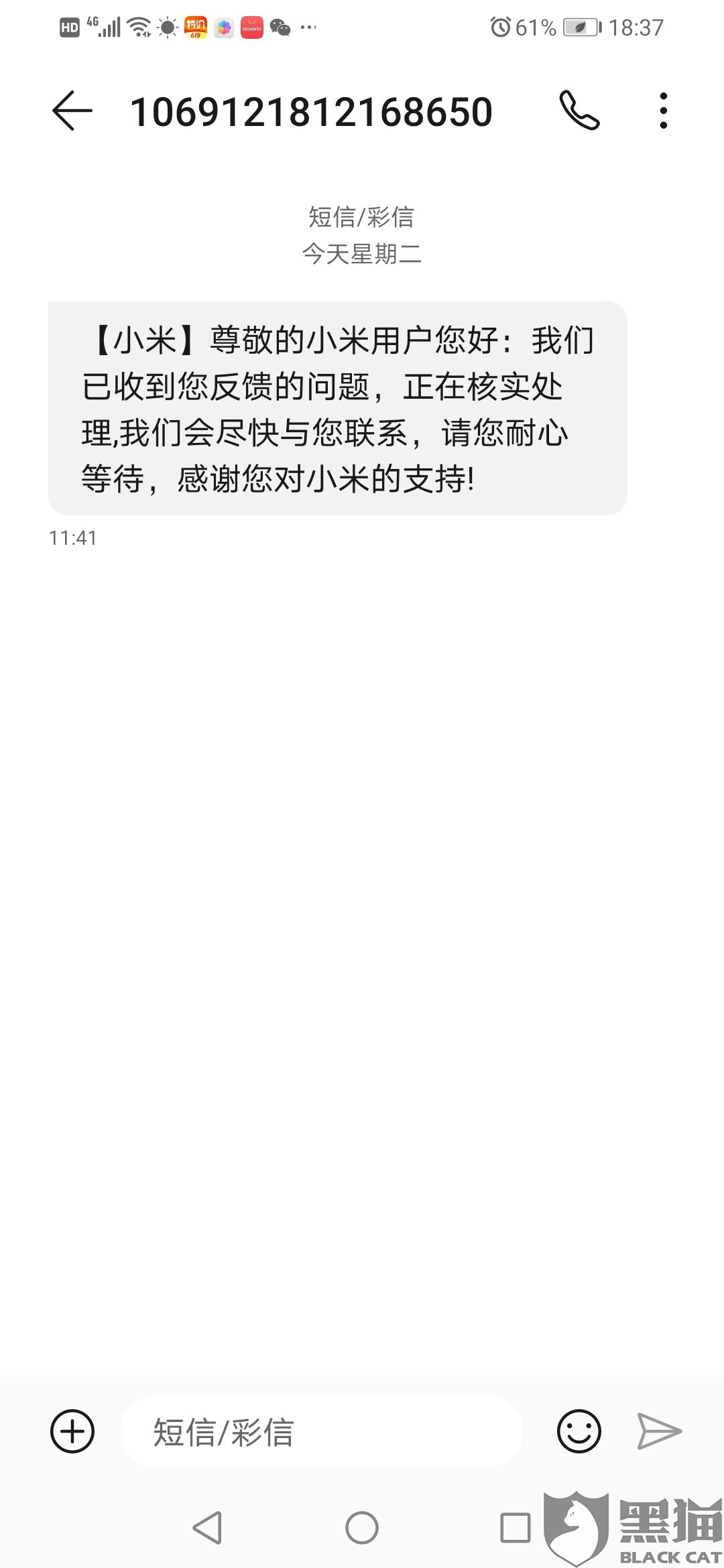Viewport: 724px width, 1568px height.
Task: Call the number 1069121812168650
Action: coord(579,111)
